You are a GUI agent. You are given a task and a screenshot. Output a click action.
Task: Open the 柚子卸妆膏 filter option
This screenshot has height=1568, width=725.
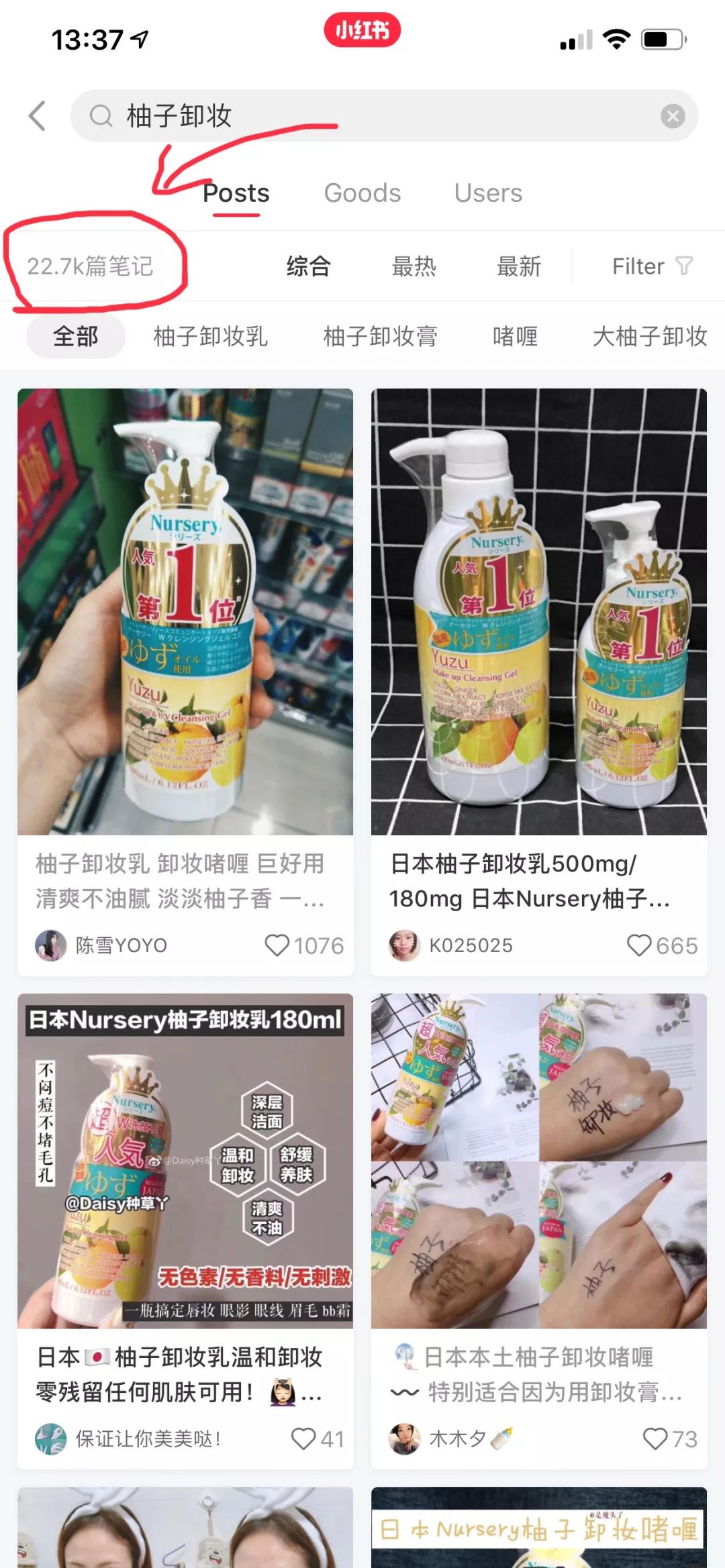[380, 337]
